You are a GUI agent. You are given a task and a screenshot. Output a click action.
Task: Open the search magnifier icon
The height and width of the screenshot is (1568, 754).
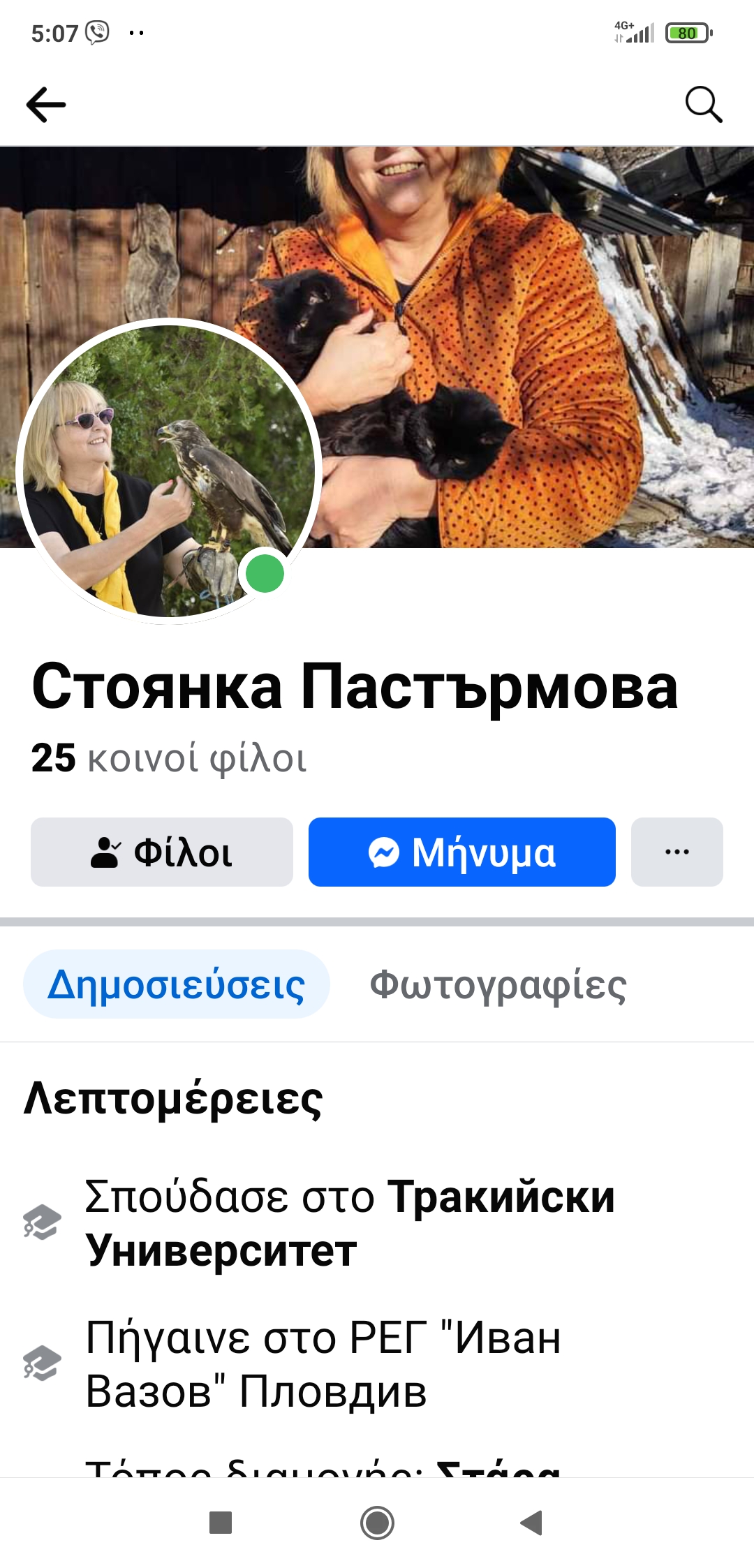(703, 105)
